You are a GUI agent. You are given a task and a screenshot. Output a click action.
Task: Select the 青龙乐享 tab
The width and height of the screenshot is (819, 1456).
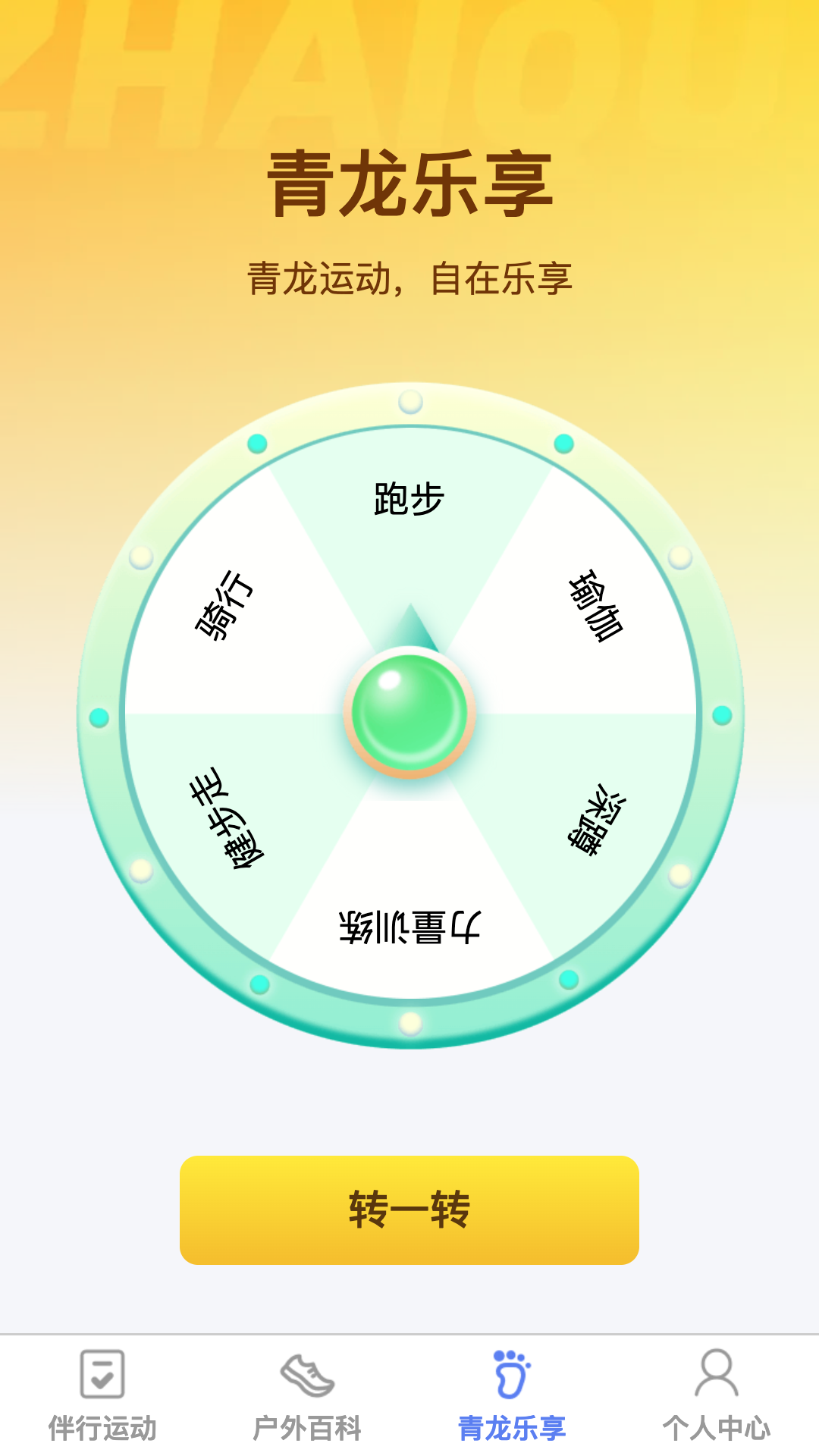pos(512,1395)
